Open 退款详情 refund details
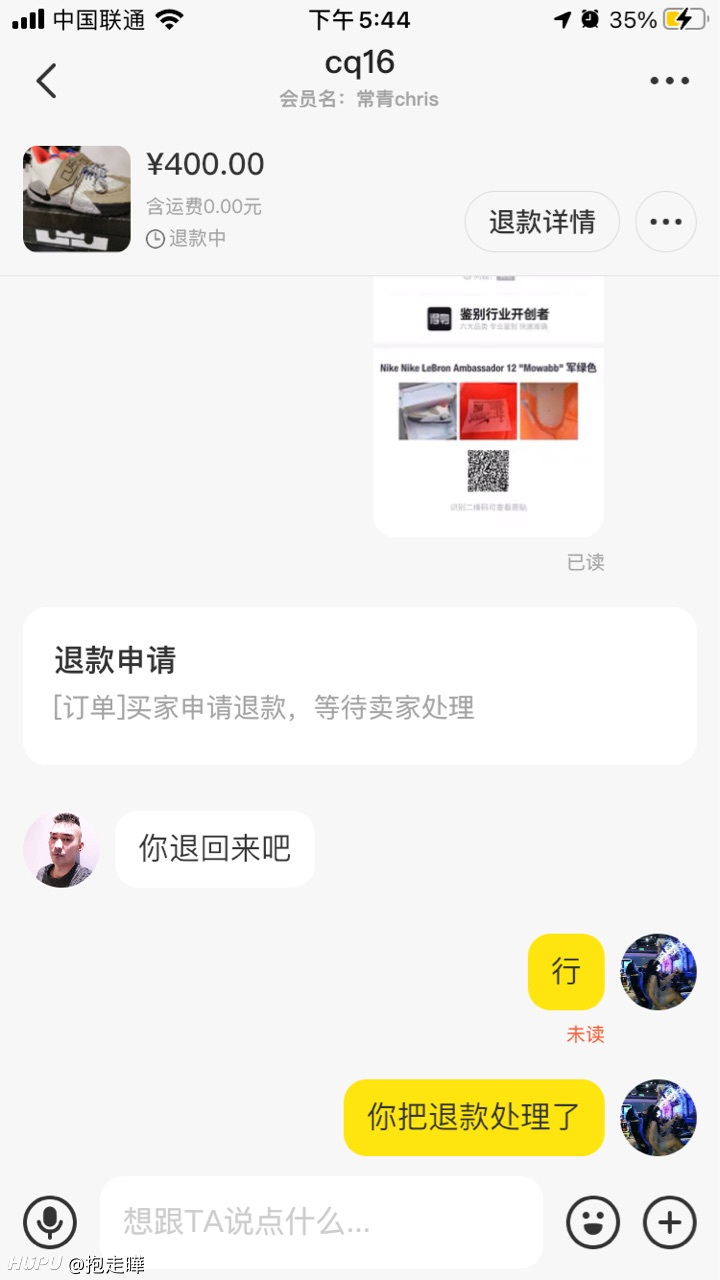The height and width of the screenshot is (1280, 720). [542, 221]
